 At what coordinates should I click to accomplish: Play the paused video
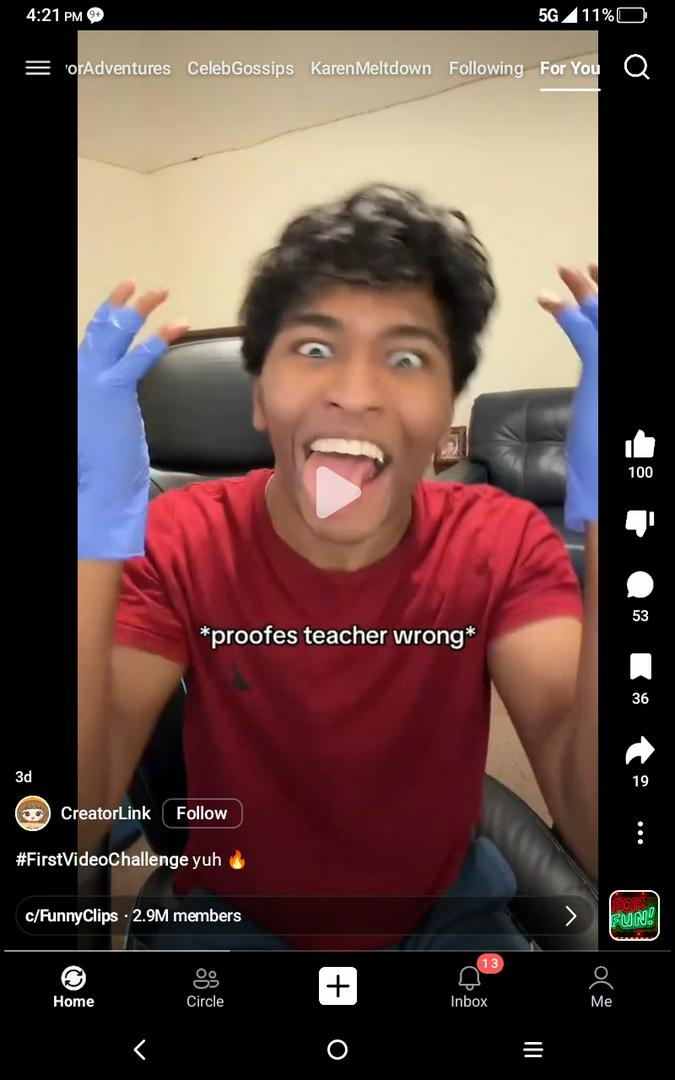coord(338,492)
